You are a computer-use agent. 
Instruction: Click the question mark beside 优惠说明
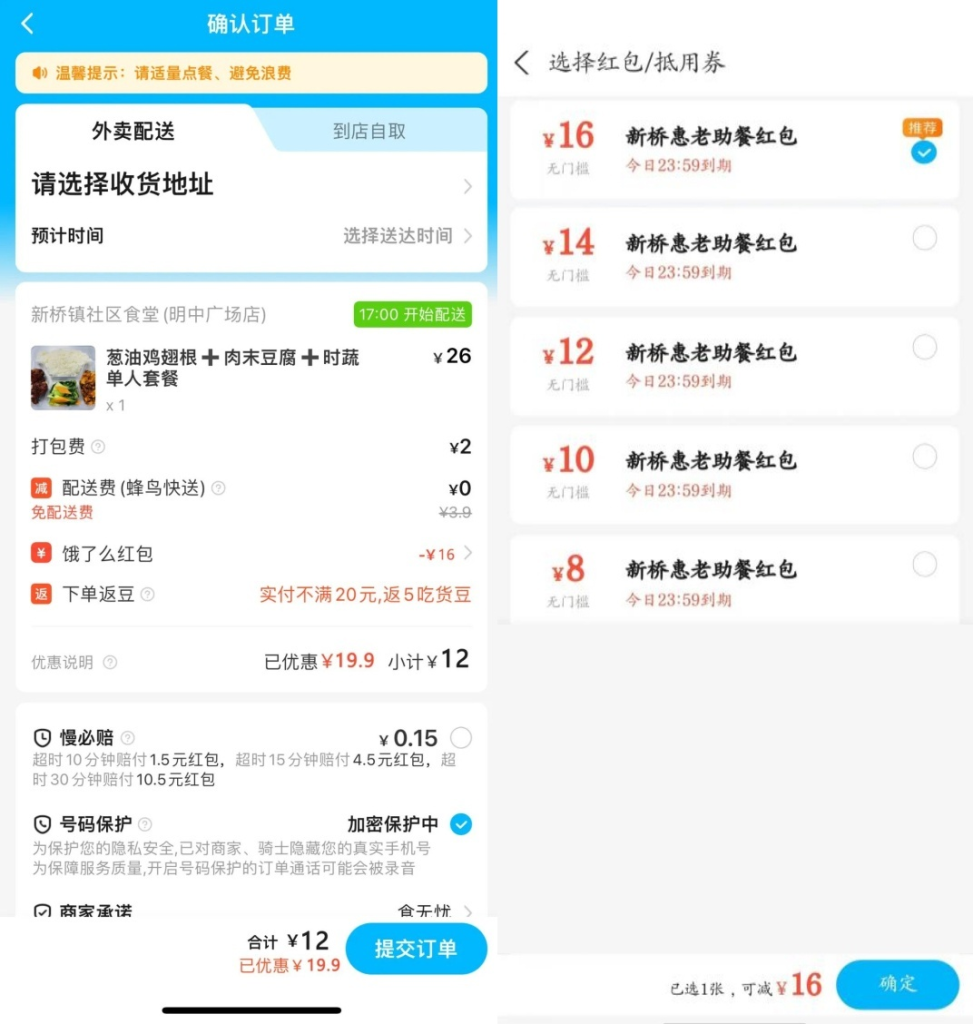coord(109,661)
